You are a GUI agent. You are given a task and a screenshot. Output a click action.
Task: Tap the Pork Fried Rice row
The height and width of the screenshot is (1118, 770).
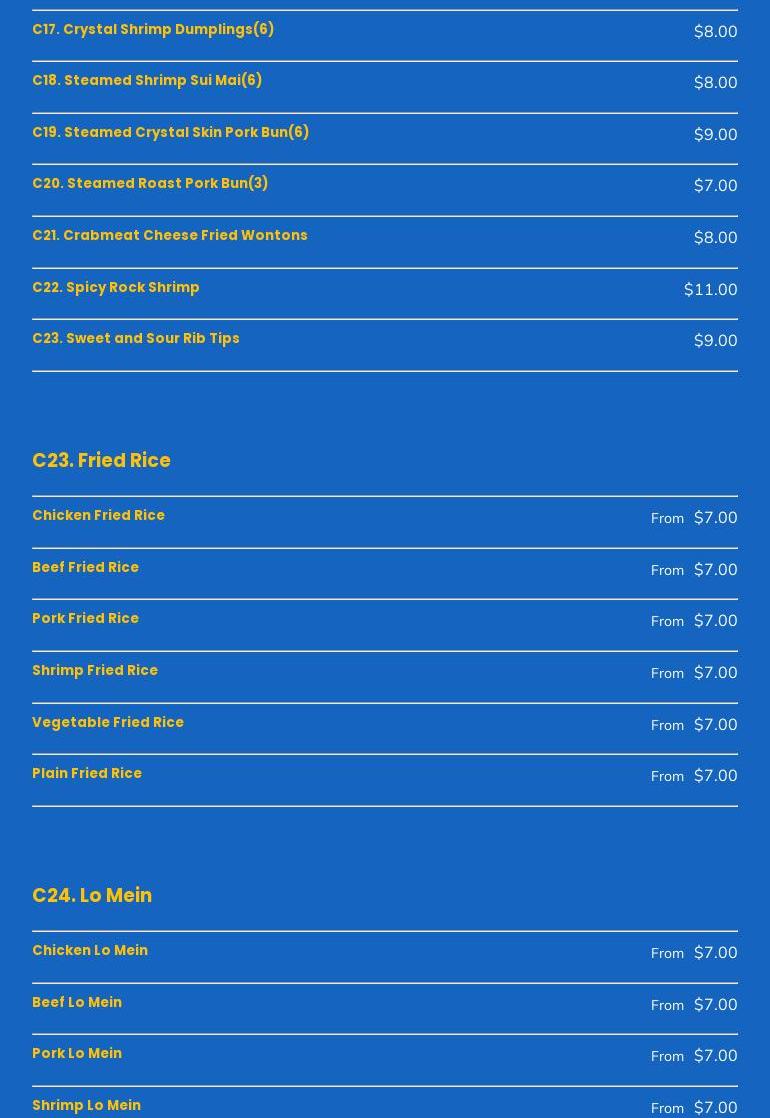point(85,619)
